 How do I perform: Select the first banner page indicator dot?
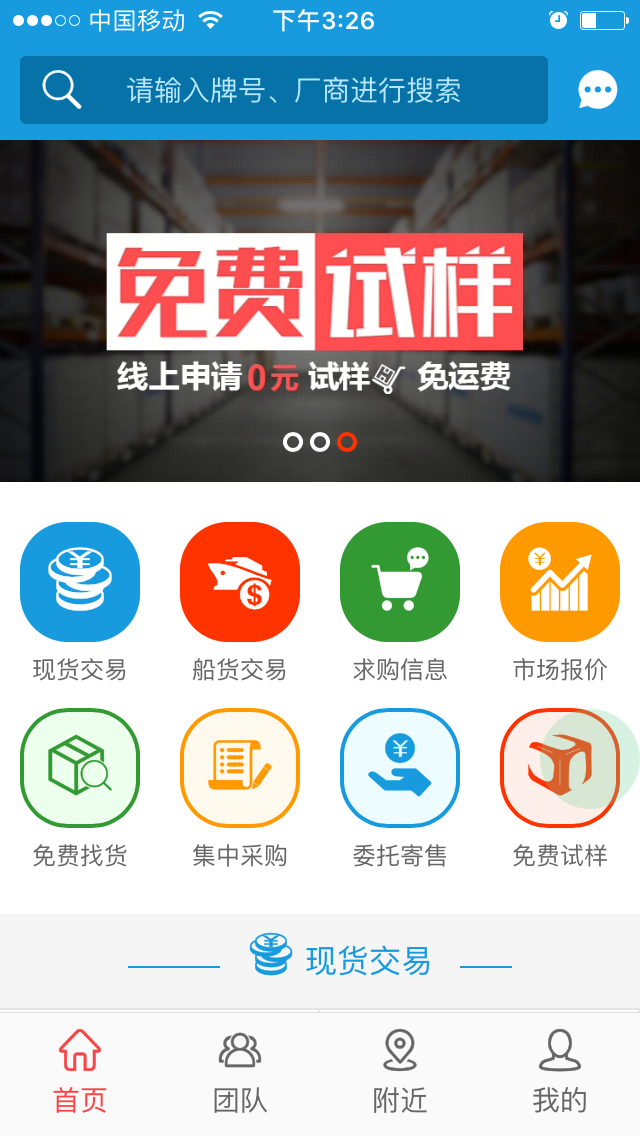coord(293,442)
